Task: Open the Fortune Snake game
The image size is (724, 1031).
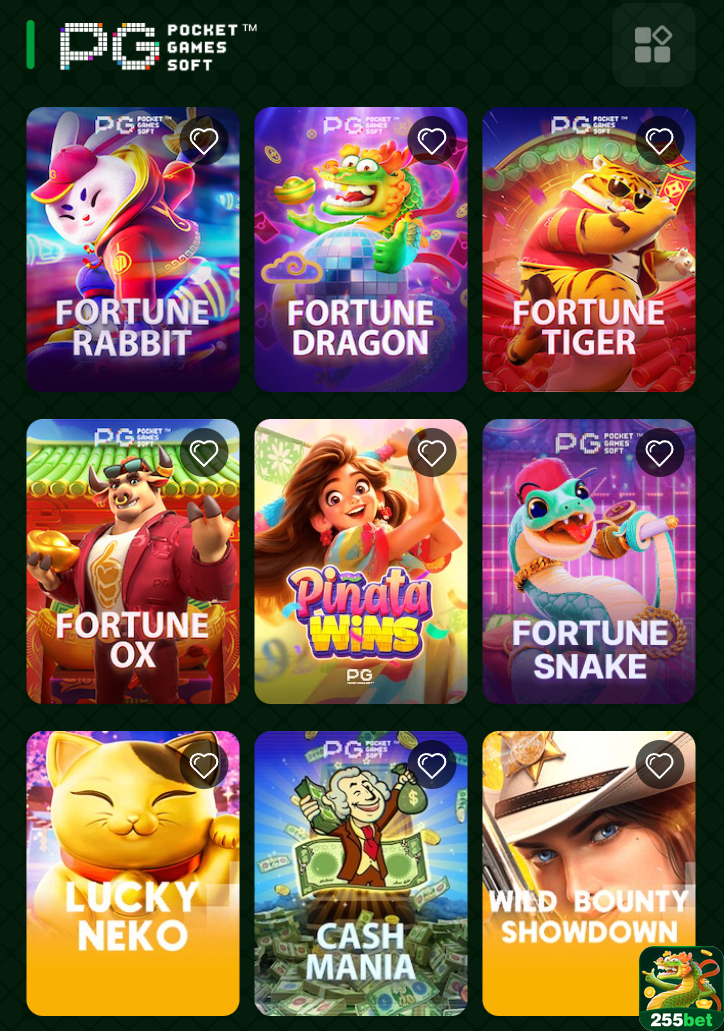Action: coord(589,560)
